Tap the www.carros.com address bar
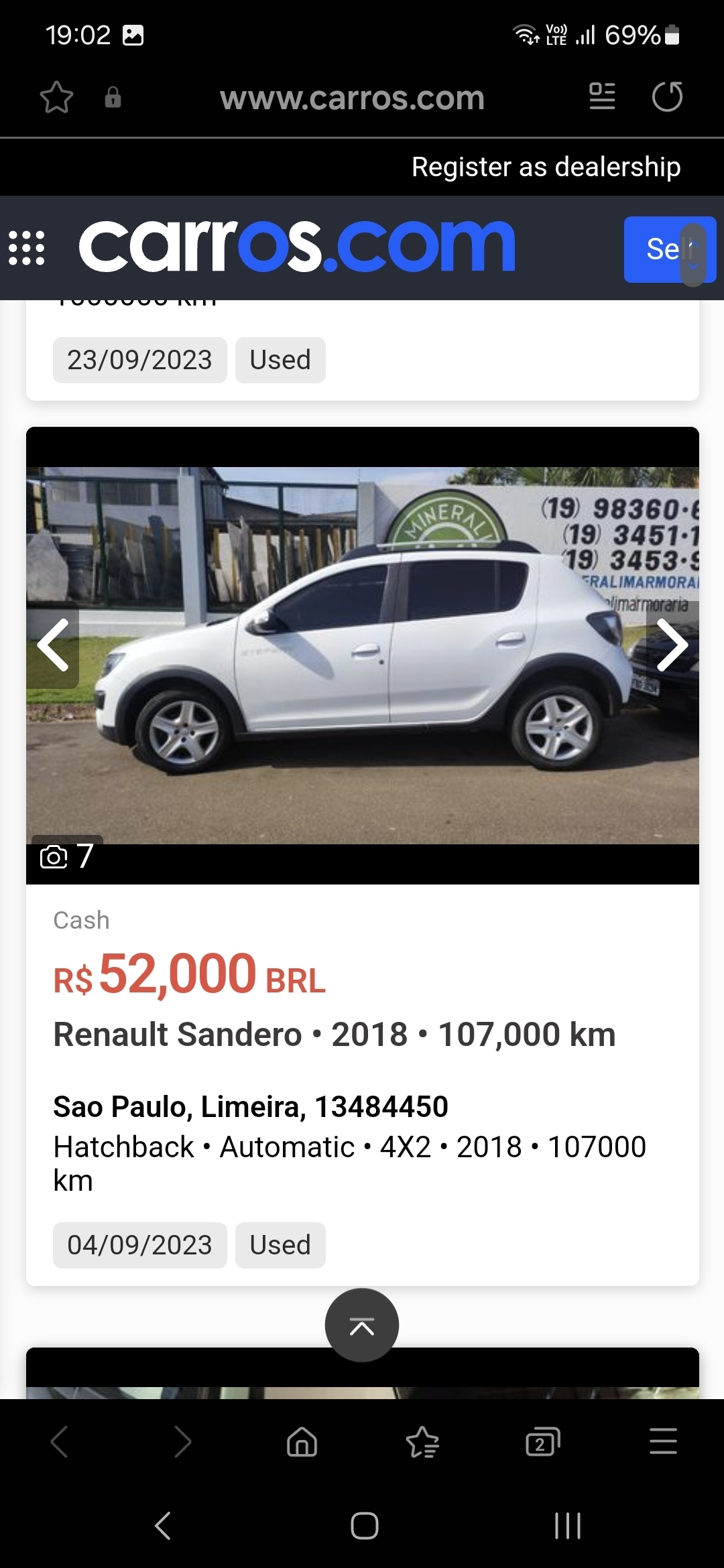 (x=352, y=99)
